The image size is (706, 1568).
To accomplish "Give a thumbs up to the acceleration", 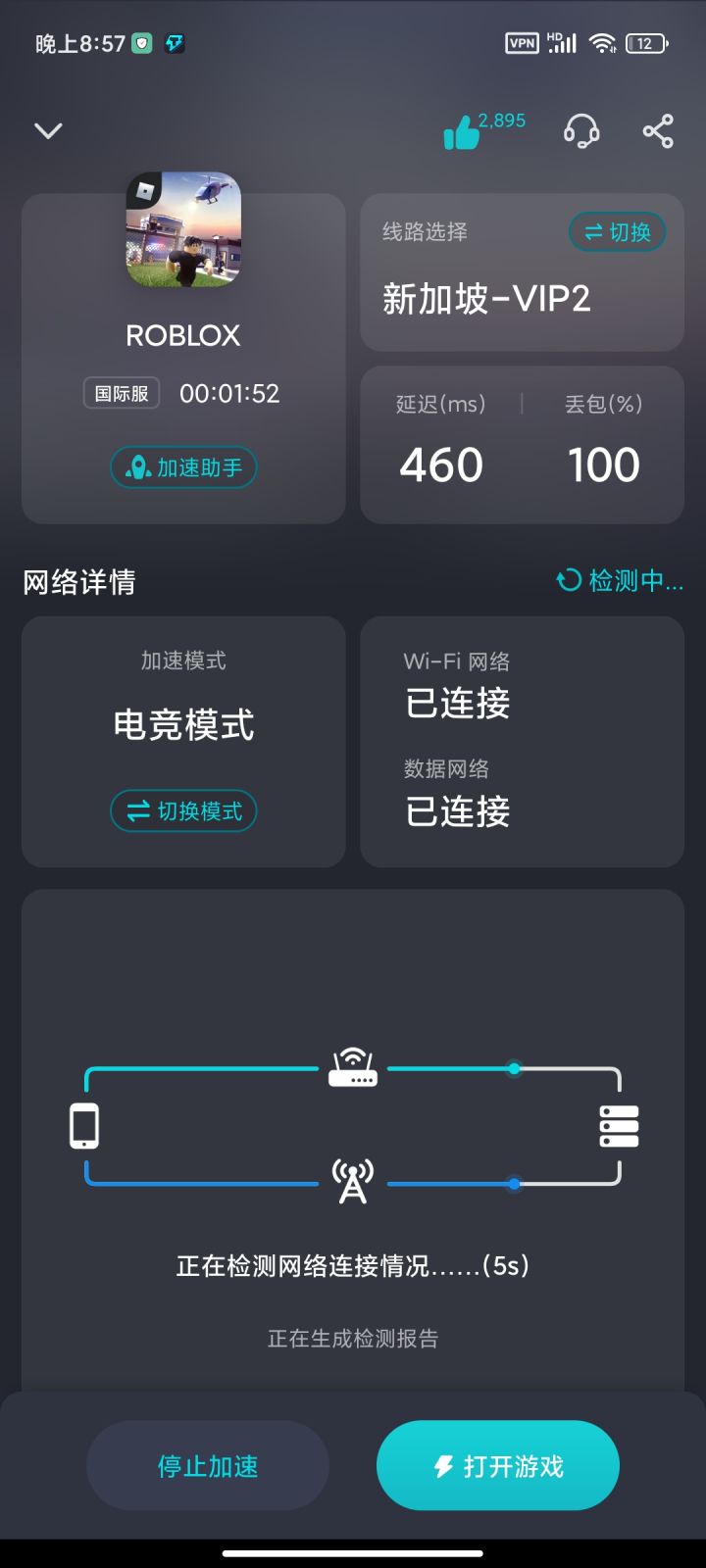I will click(461, 130).
